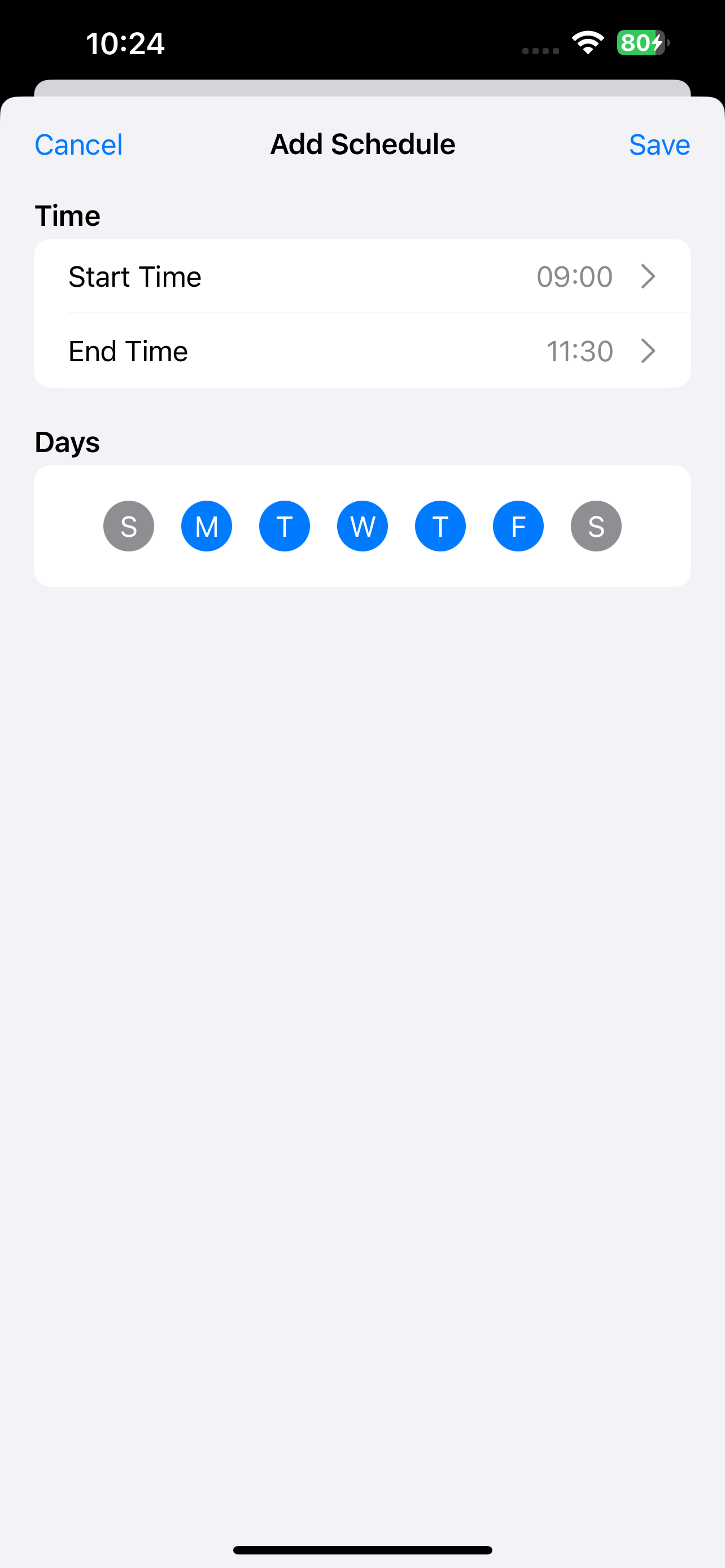Screen dimensions: 725x1568
Task: Toggle the Sunday day circle
Action: click(128, 526)
